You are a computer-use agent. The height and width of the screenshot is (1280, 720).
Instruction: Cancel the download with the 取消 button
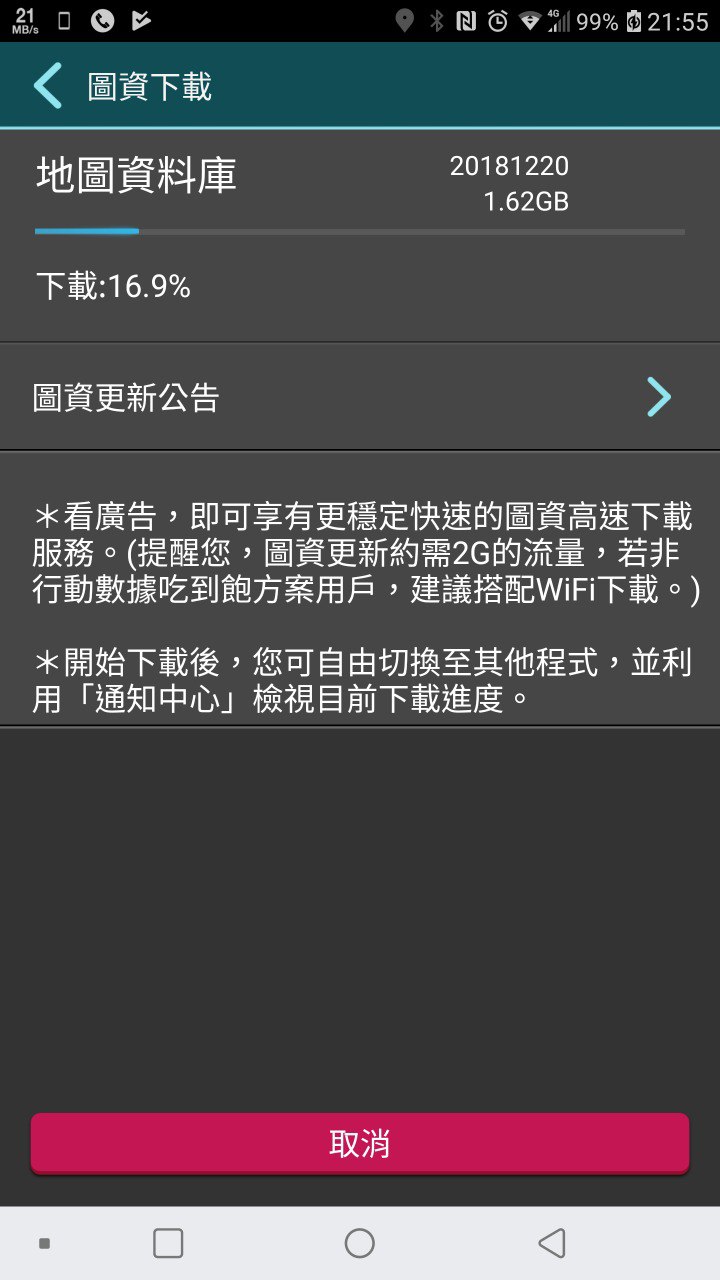(x=360, y=1143)
